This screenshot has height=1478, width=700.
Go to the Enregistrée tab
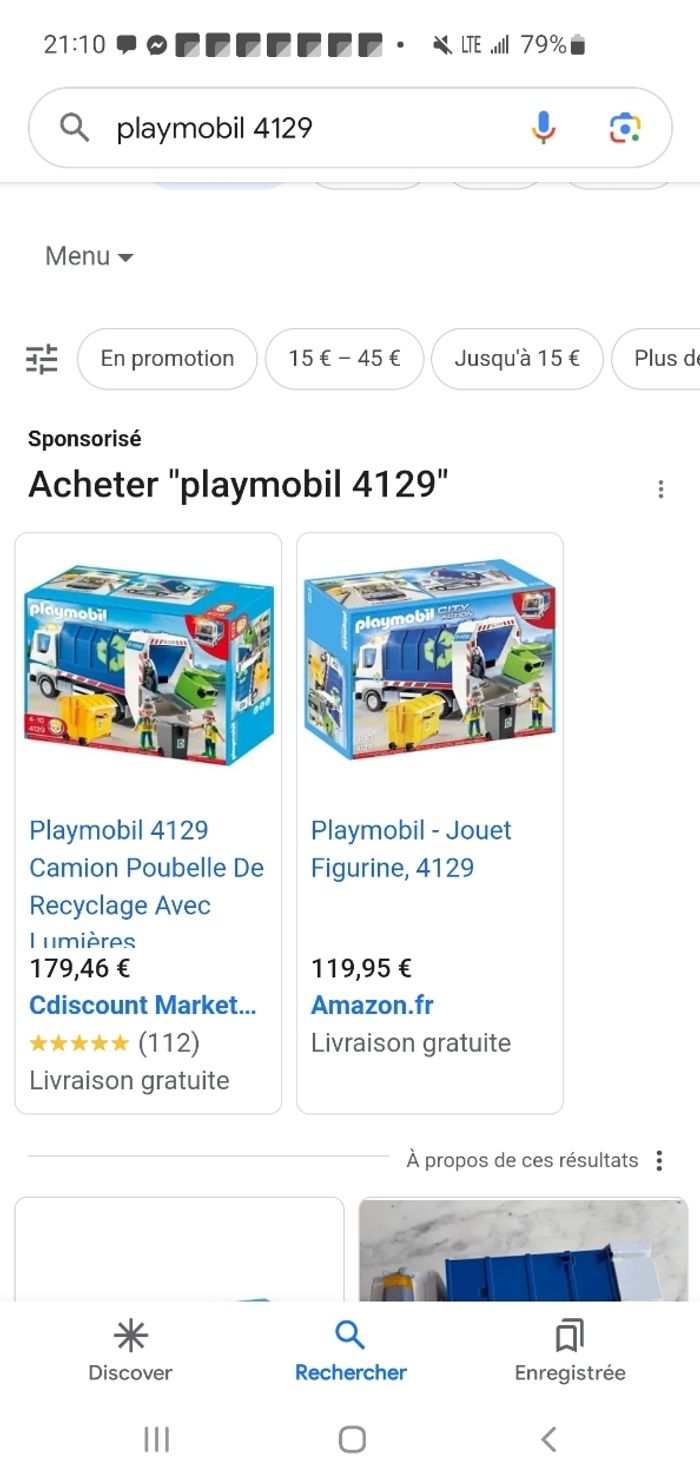[x=570, y=1350]
